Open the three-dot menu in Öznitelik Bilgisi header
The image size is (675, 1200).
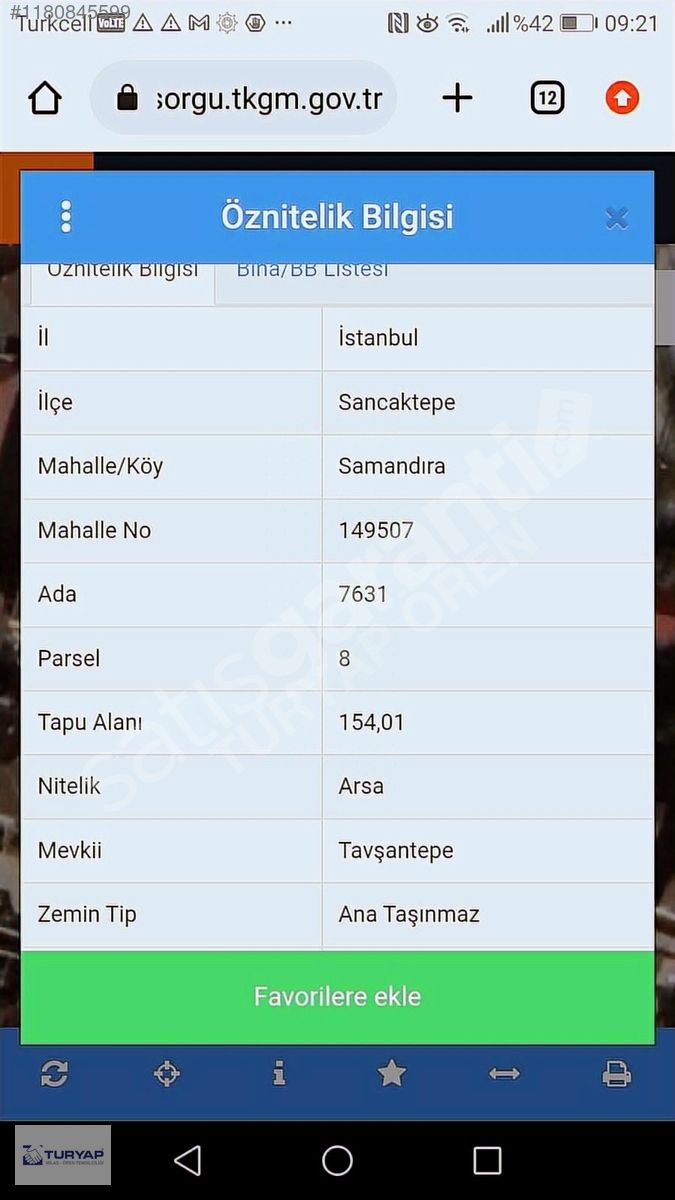[x=66, y=216]
